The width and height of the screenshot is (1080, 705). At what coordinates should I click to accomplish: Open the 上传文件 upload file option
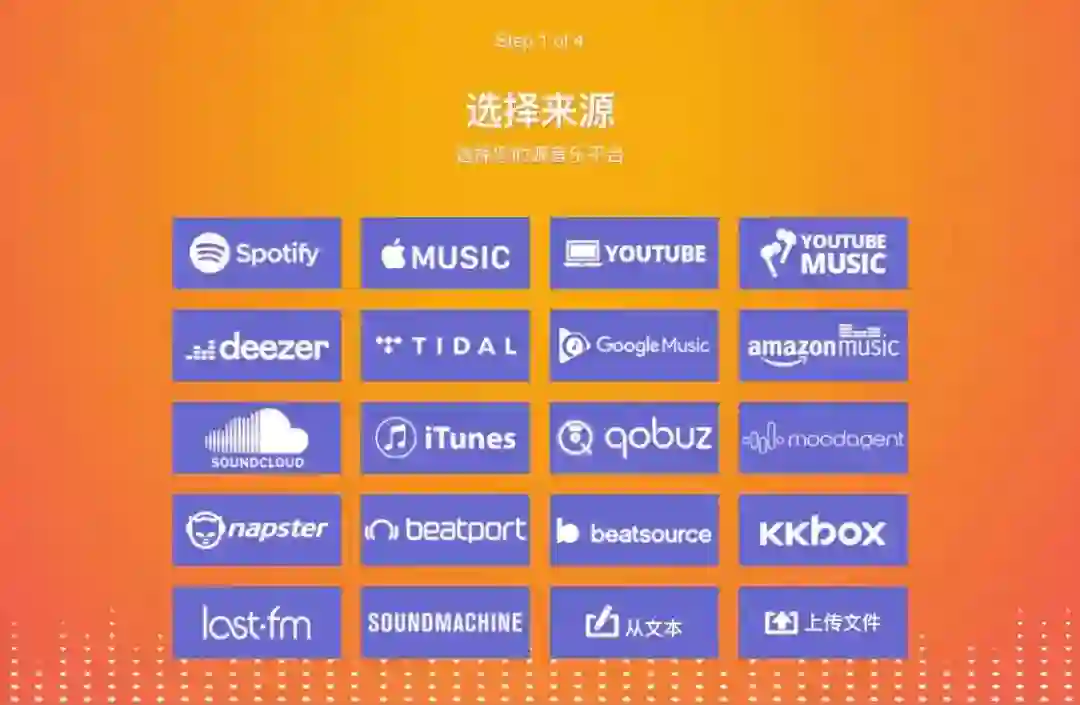[823, 622]
